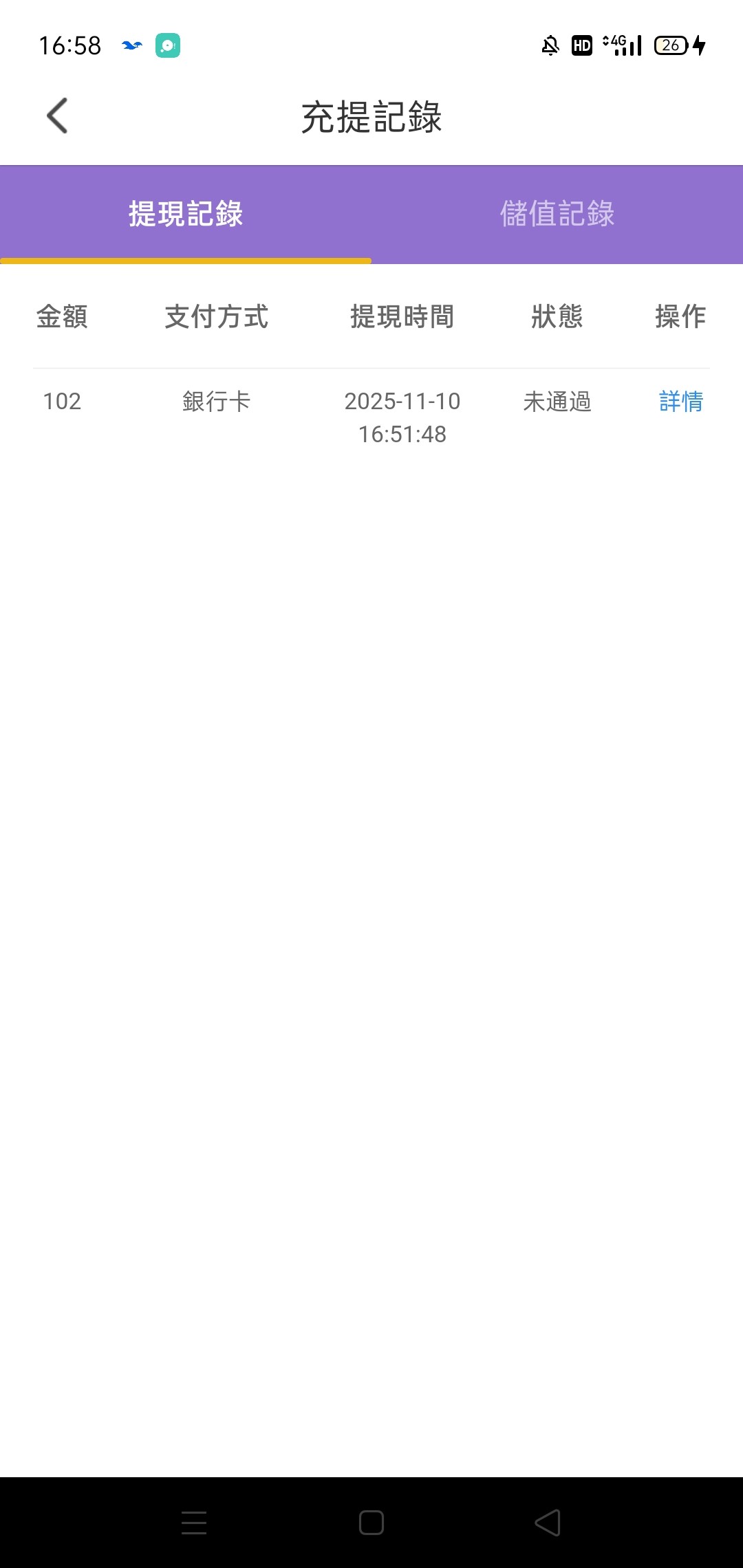Tap the 充提記錄 page title

(371, 116)
